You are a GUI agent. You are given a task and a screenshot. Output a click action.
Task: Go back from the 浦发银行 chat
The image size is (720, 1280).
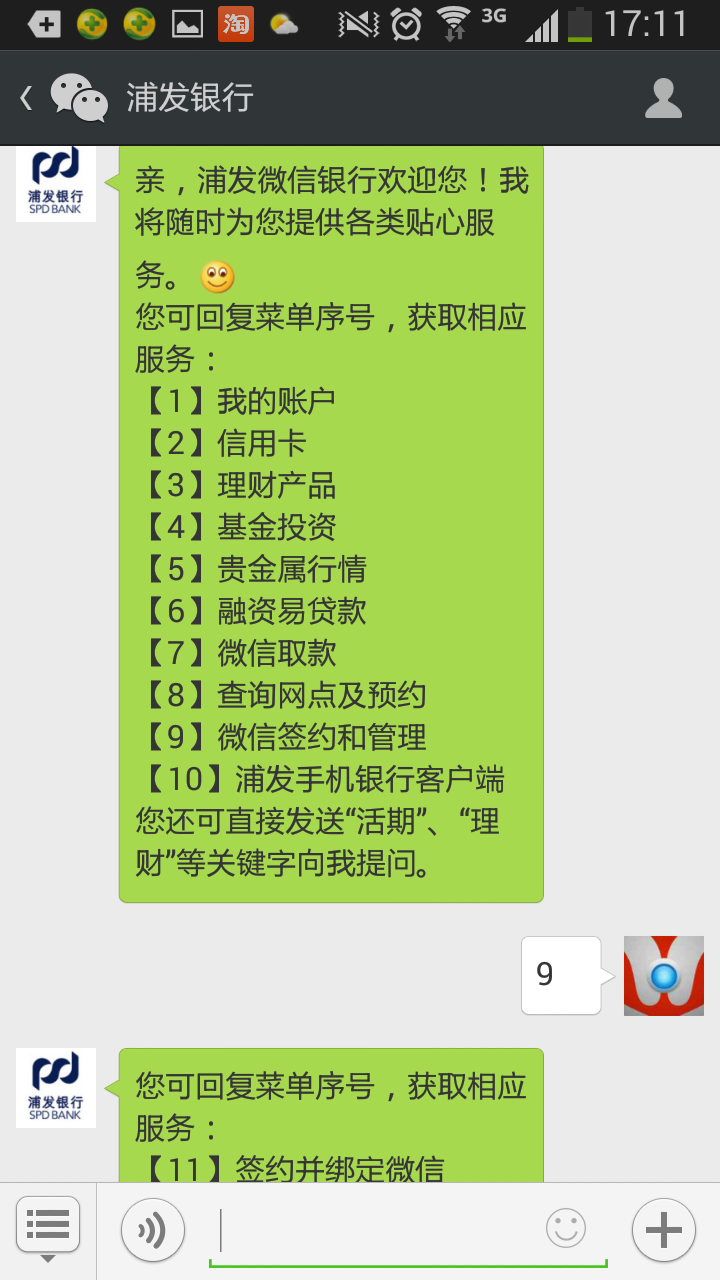(x=28, y=98)
